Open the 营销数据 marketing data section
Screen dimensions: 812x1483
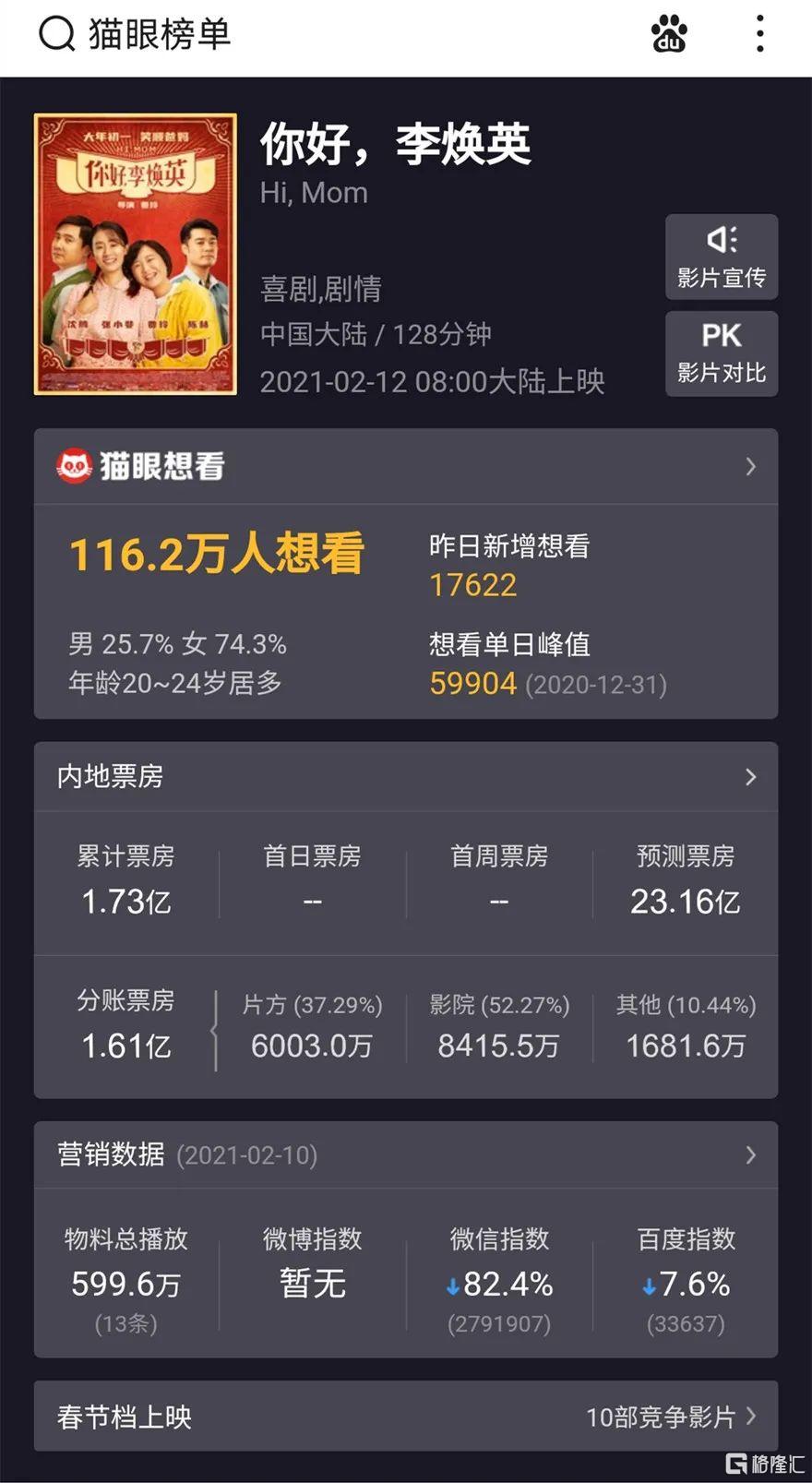pyautogui.click(x=406, y=1154)
